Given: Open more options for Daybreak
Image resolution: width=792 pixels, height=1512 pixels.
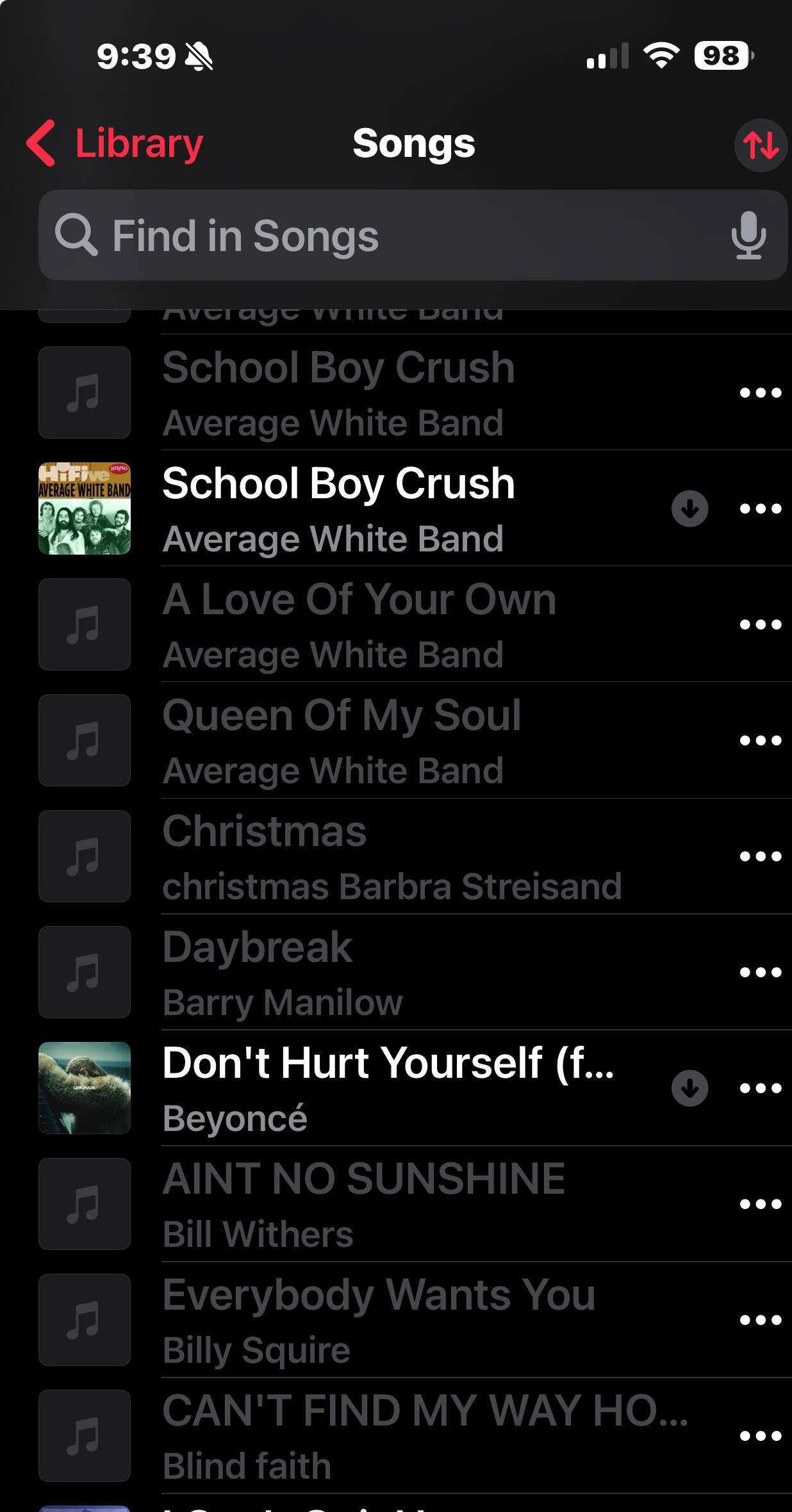Looking at the screenshot, I should click(x=760, y=972).
